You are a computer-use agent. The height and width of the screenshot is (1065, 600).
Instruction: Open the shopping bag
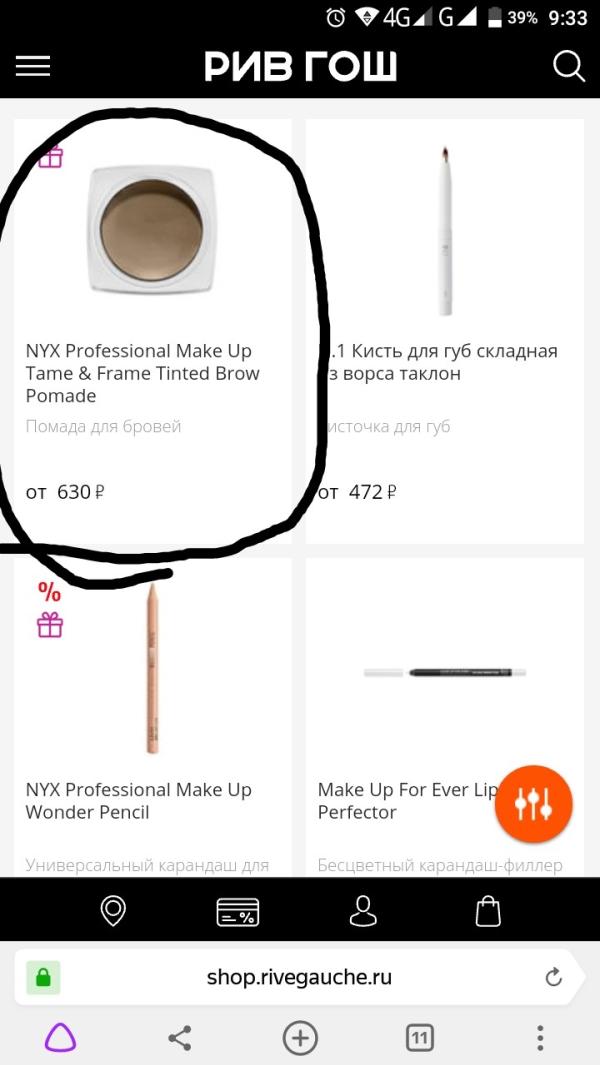point(487,911)
